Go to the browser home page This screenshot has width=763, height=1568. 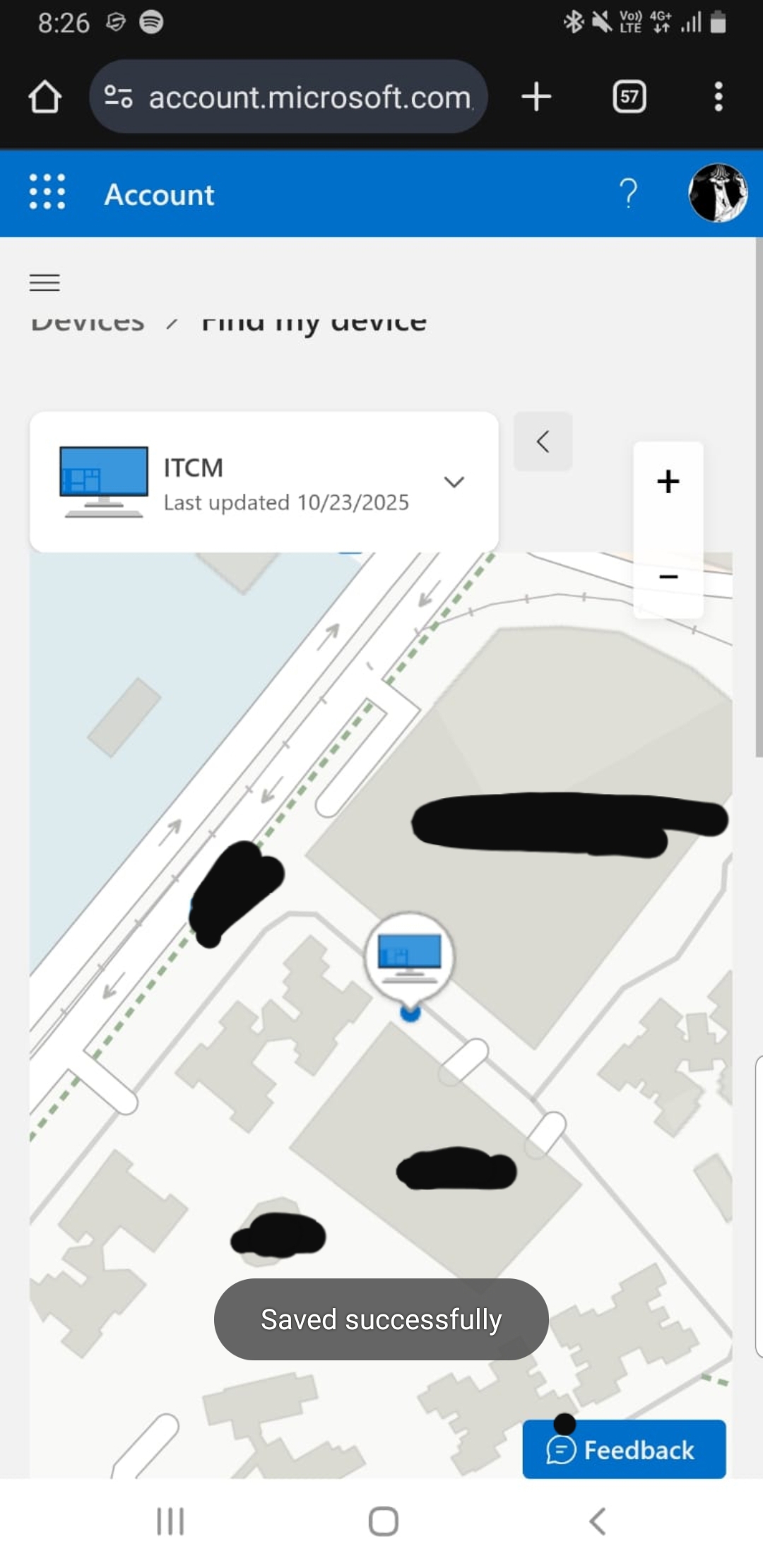[x=45, y=97]
